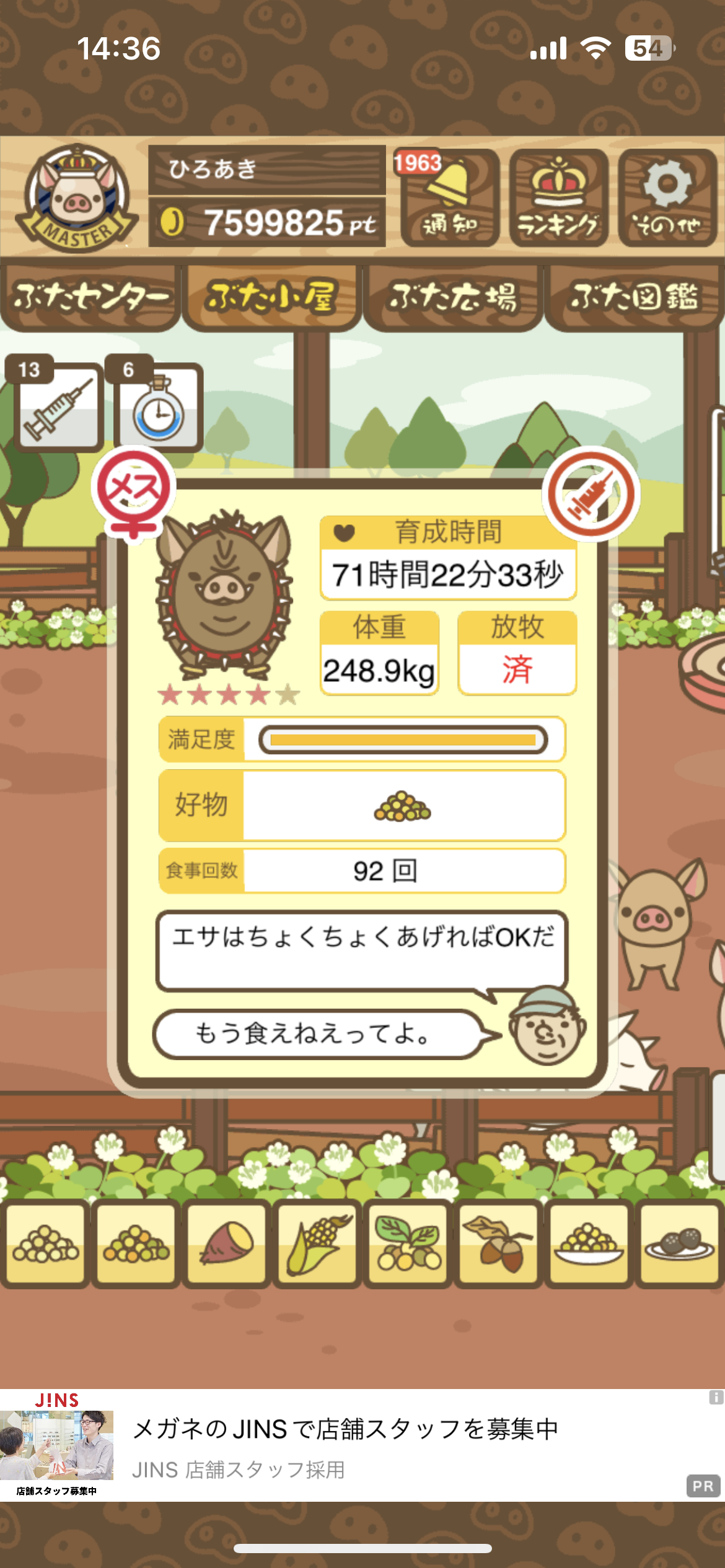Feed the acorns to the pig
The height and width of the screenshot is (1568, 725).
click(x=498, y=1244)
